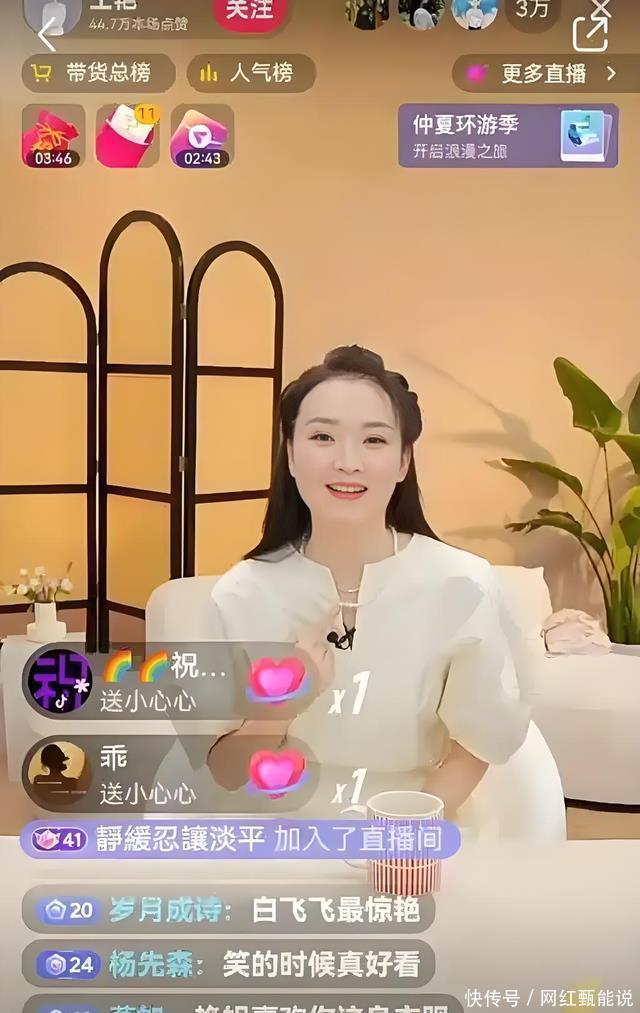640x1013 pixels.
Task: Open the streamer's profile avatar
Action: (52, 12)
